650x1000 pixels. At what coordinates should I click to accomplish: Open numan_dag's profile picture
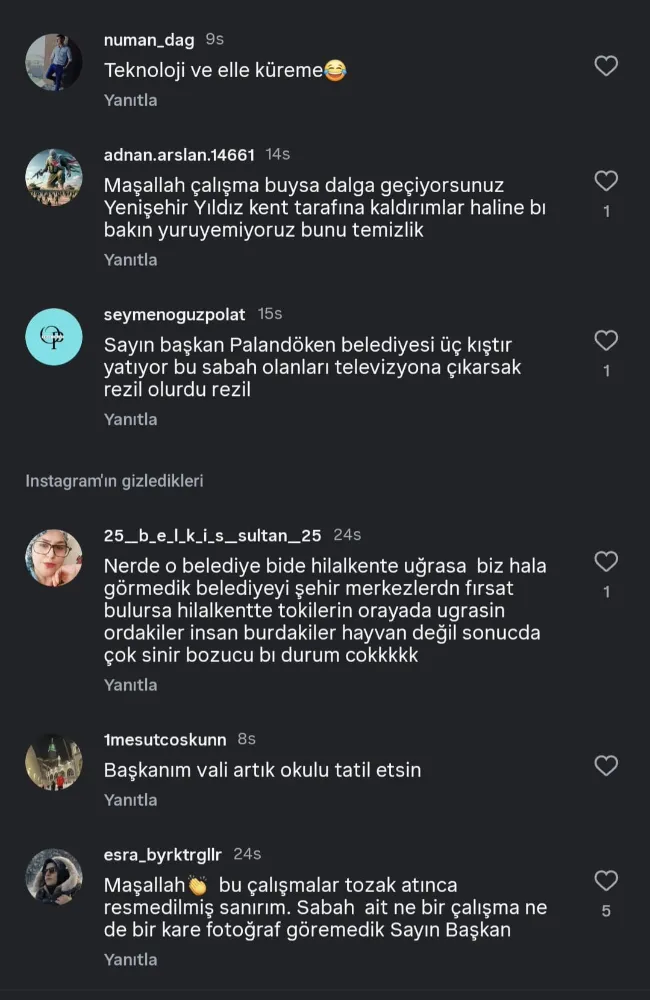tap(53, 62)
